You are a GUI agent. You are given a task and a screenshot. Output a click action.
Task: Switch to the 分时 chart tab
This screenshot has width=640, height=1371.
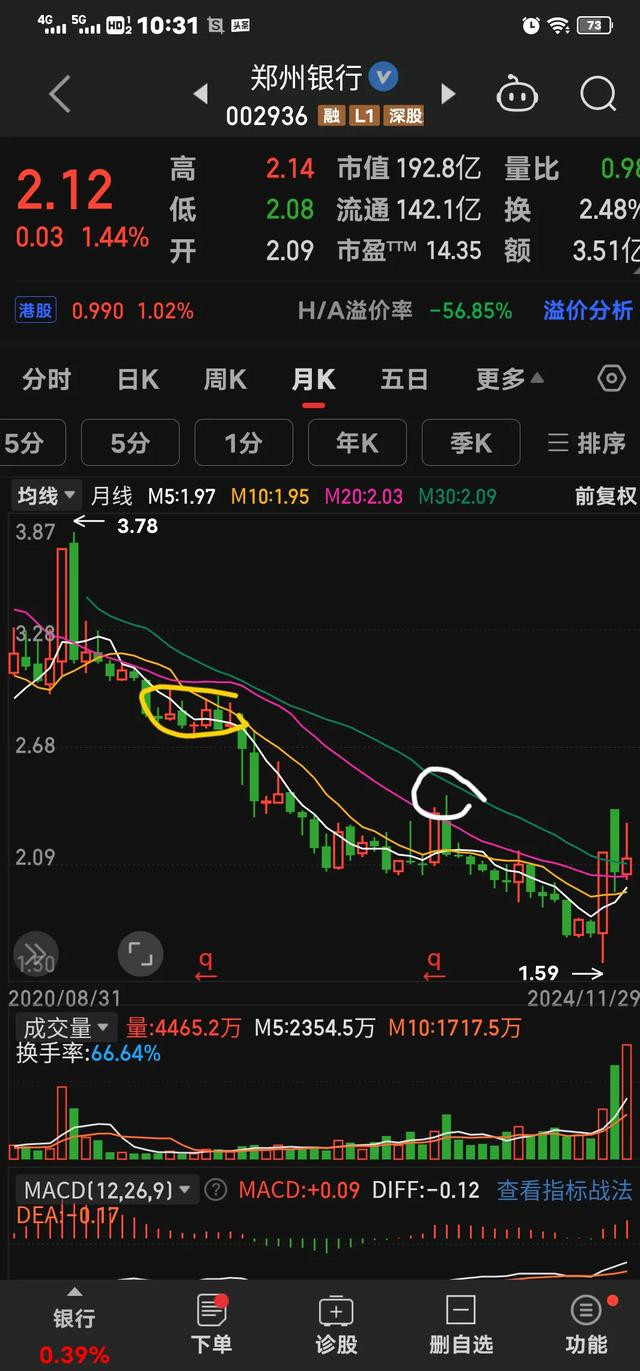[46, 380]
